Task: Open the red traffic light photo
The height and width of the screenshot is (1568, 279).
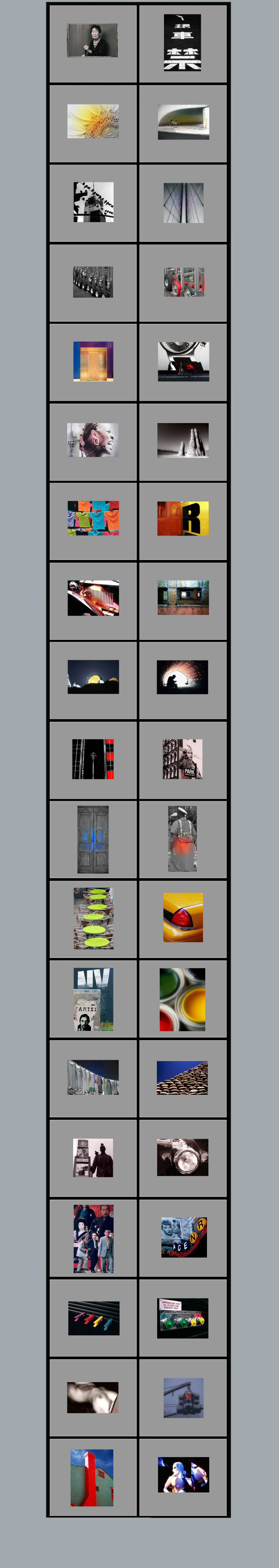Action: click(x=184, y=1398)
